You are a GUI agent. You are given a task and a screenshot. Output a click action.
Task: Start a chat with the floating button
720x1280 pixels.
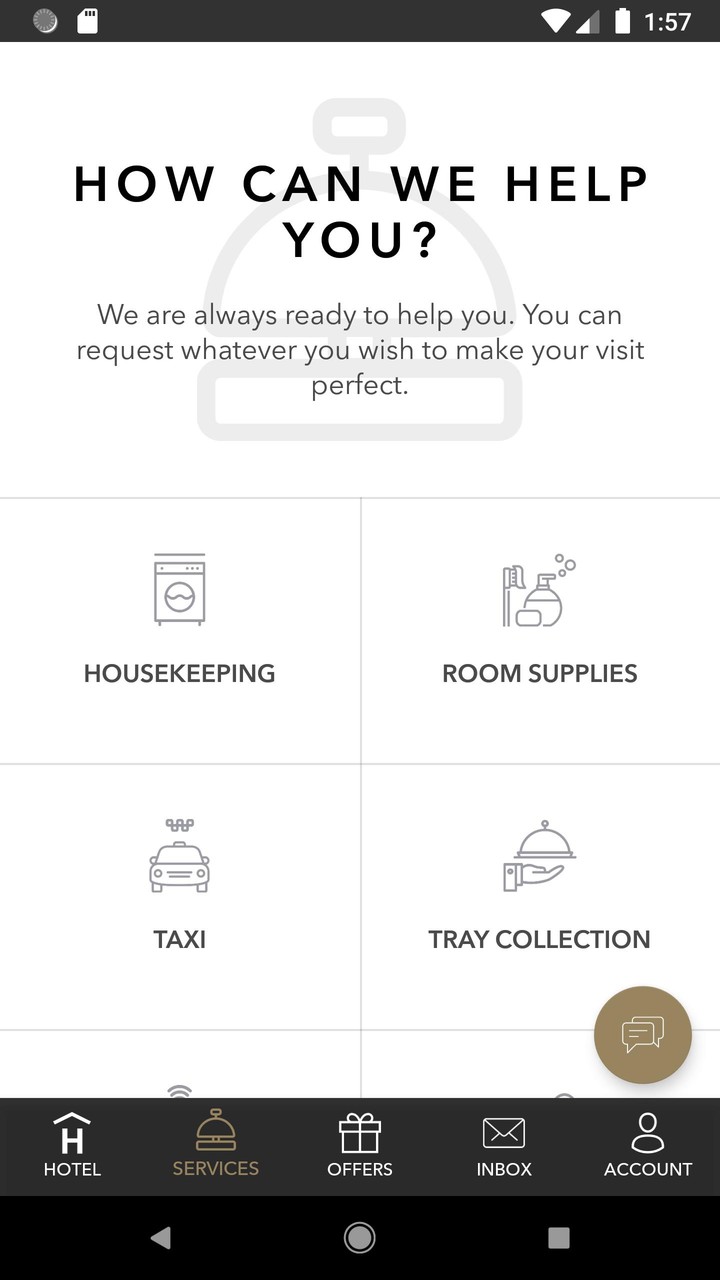coord(642,1034)
